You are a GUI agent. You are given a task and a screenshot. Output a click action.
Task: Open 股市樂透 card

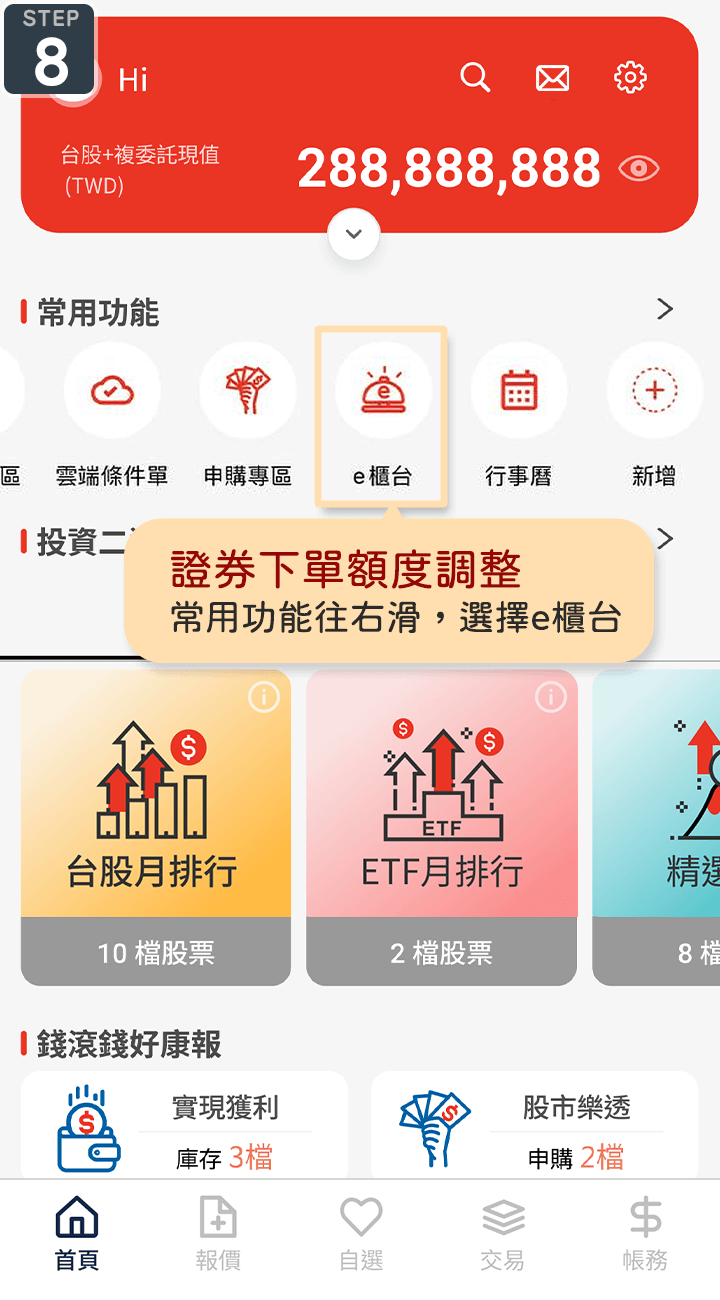[534, 1125]
